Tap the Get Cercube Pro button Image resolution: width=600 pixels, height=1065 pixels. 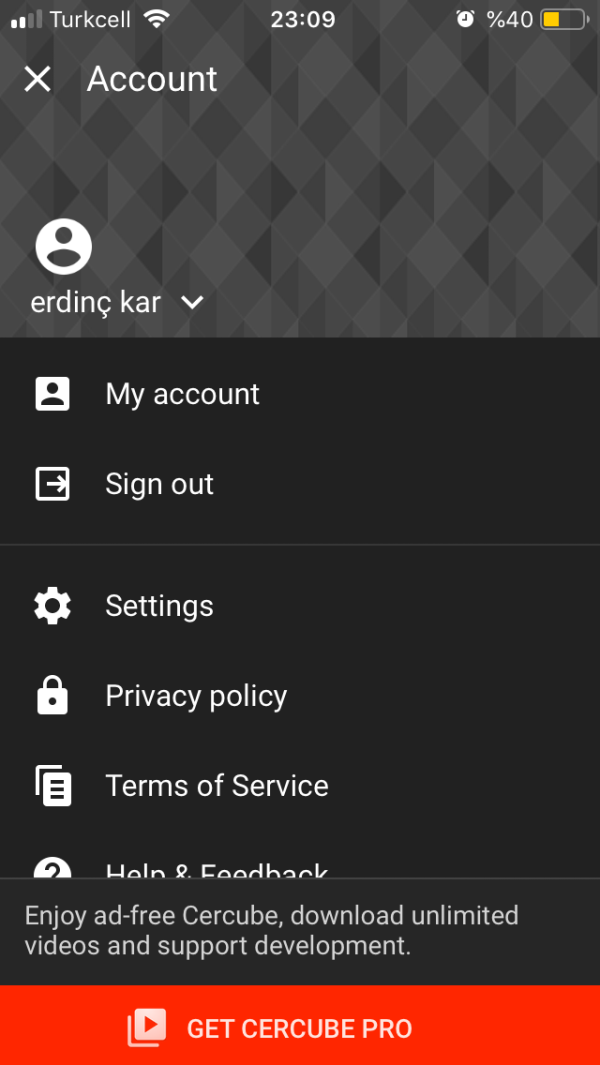[300, 1027]
